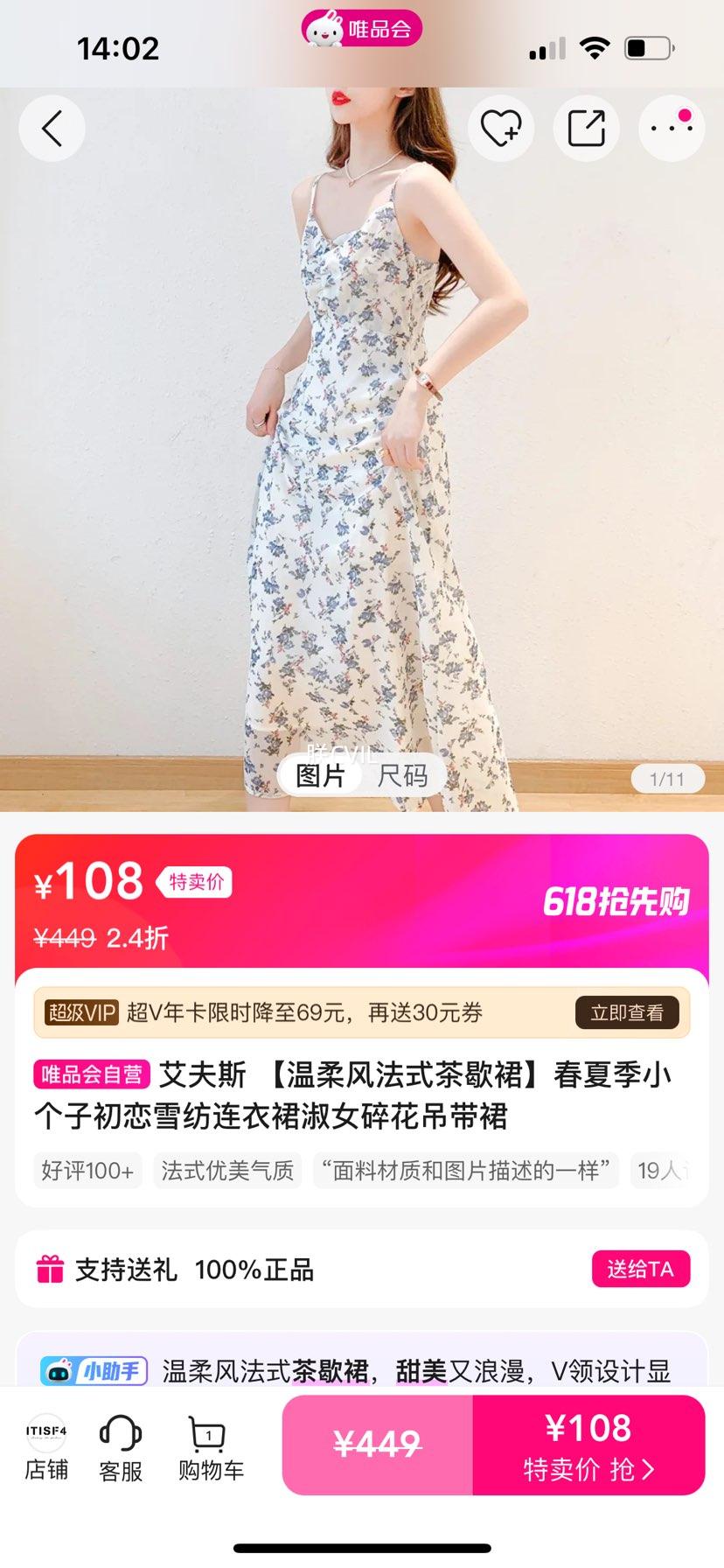The width and height of the screenshot is (724, 1568).
Task: Open the 店铺 store page
Action: tap(46, 1447)
